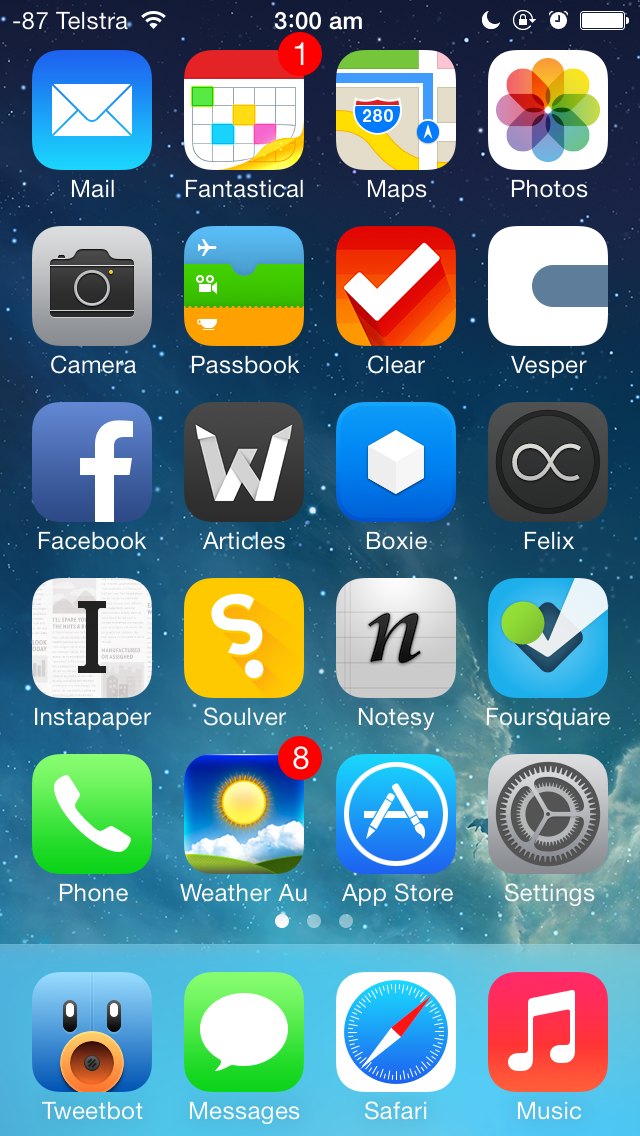Open Weather Au app with 8 badge

pyautogui.click(x=244, y=814)
